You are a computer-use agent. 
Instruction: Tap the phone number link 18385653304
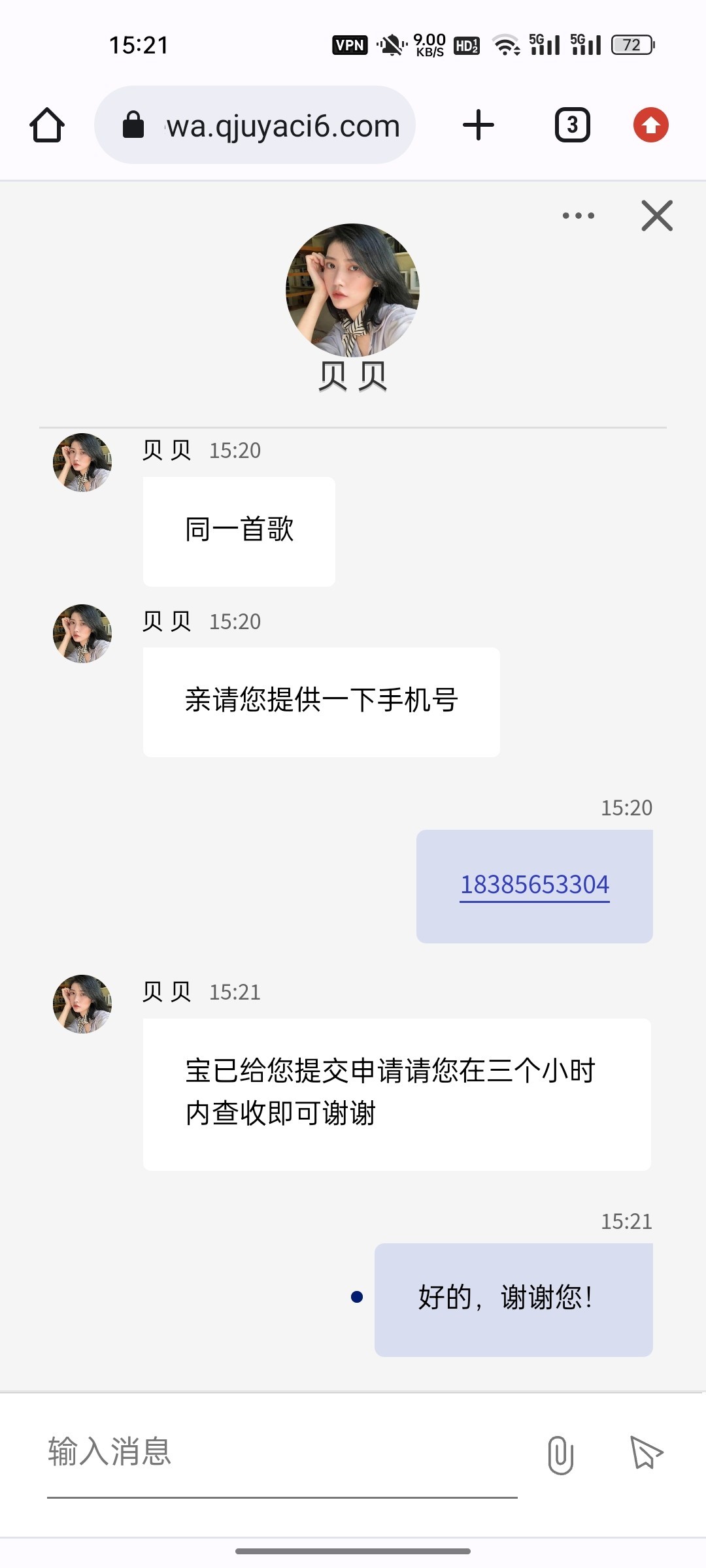535,885
